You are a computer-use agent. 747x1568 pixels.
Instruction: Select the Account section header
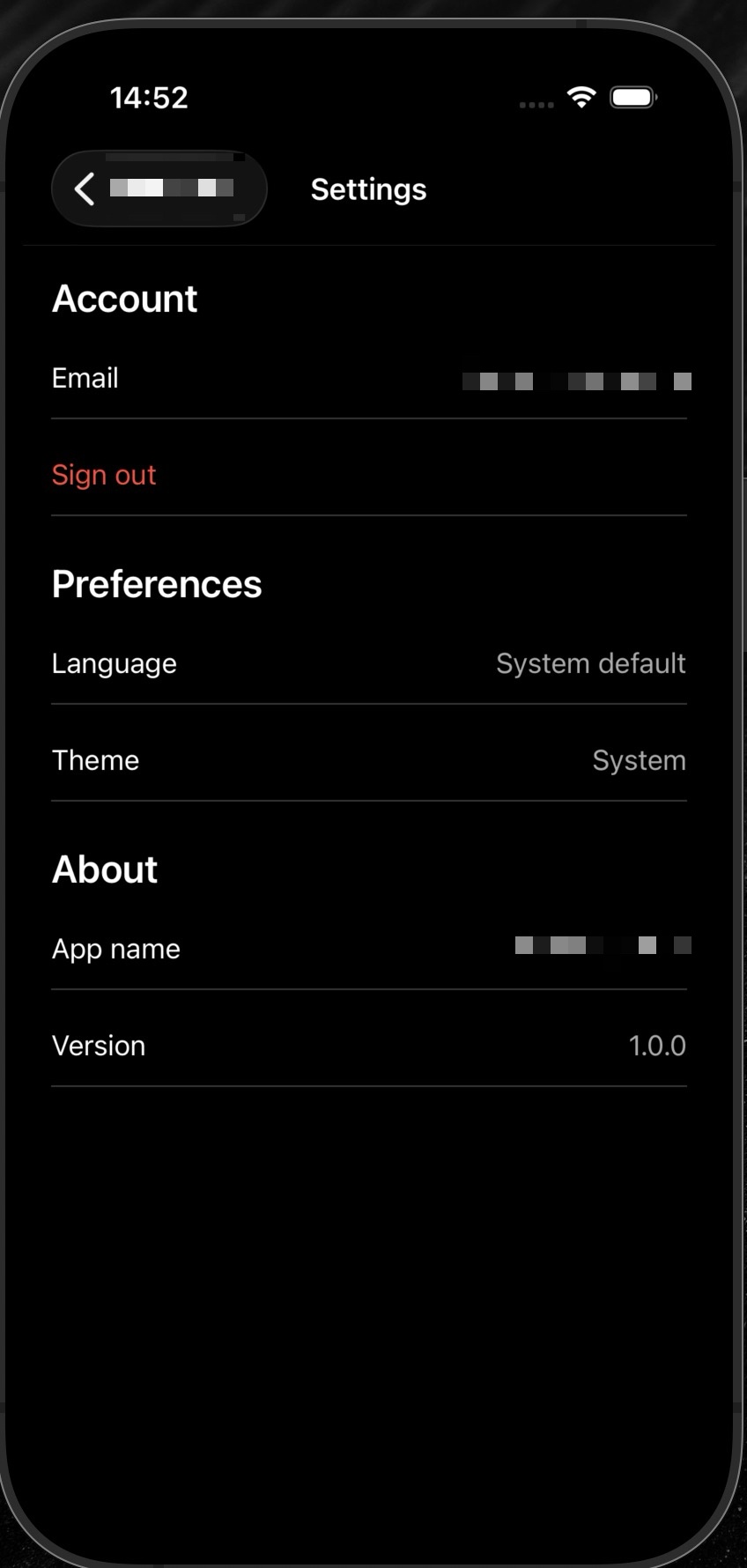(x=124, y=298)
